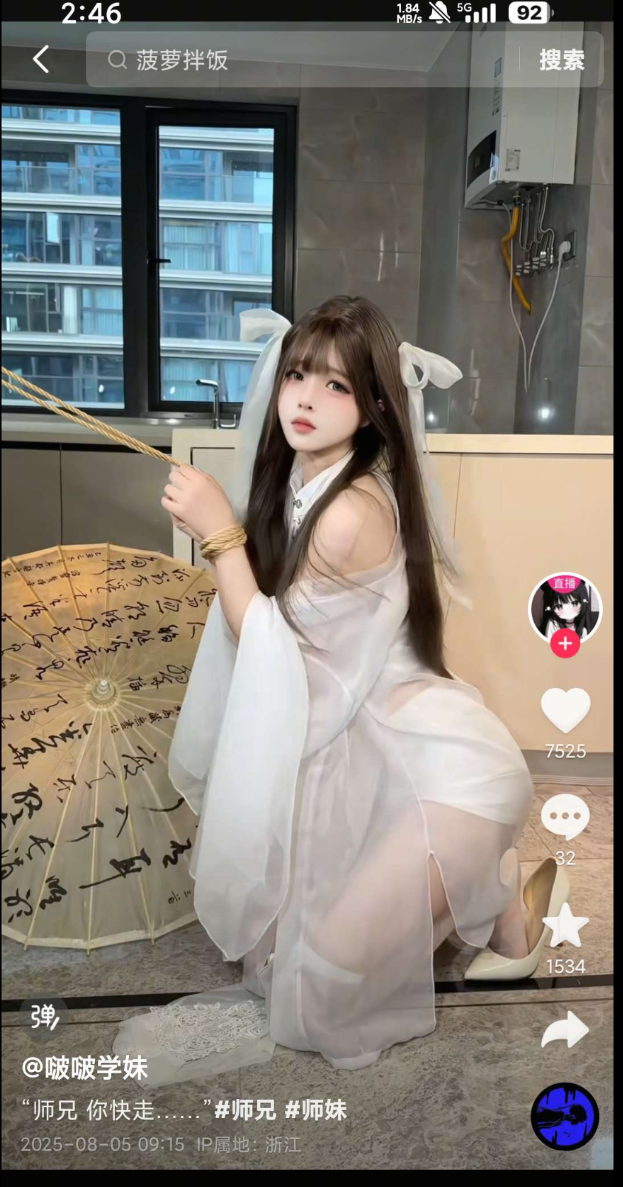Open the spinning music disc

[565, 1116]
